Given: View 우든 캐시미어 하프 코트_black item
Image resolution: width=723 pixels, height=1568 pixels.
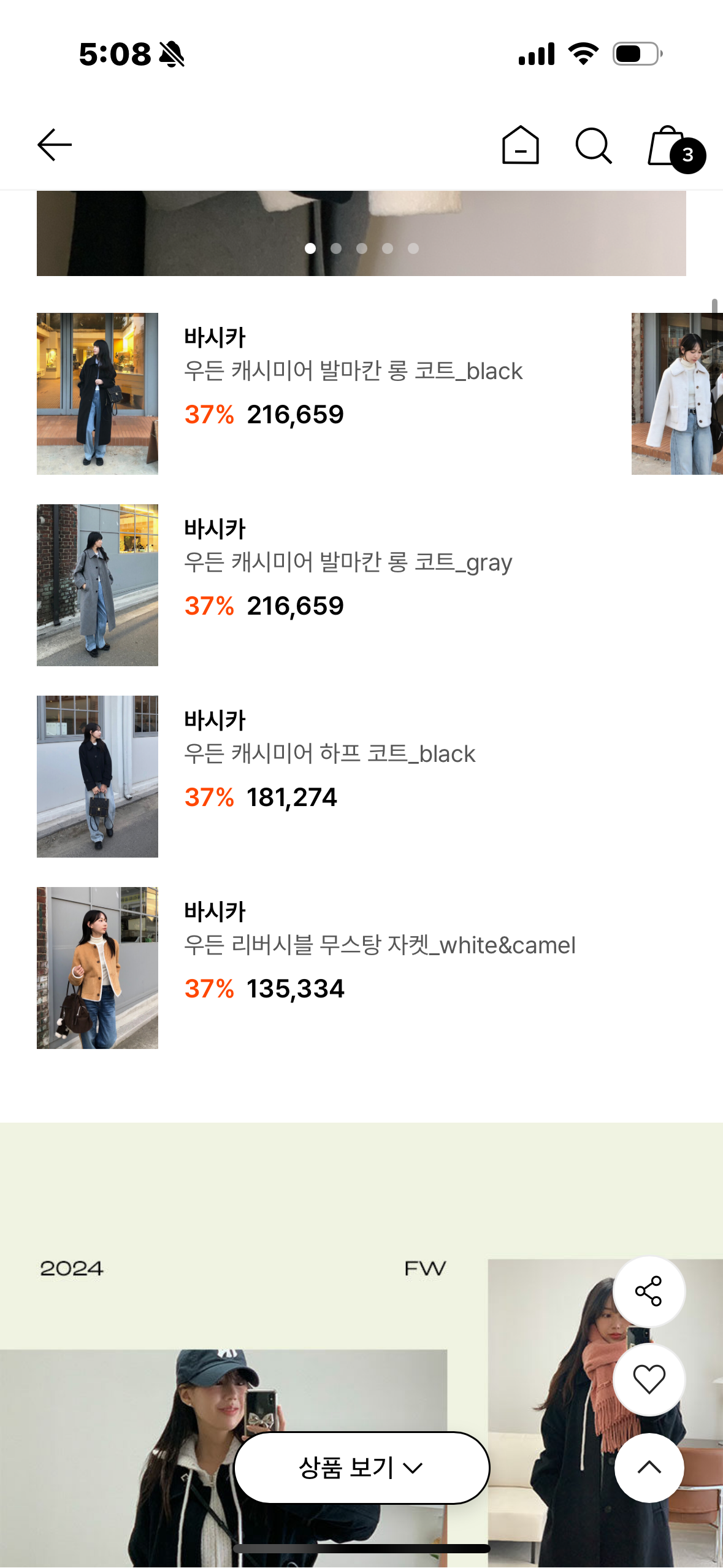Looking at the screenshot, I should click(329, 754).
